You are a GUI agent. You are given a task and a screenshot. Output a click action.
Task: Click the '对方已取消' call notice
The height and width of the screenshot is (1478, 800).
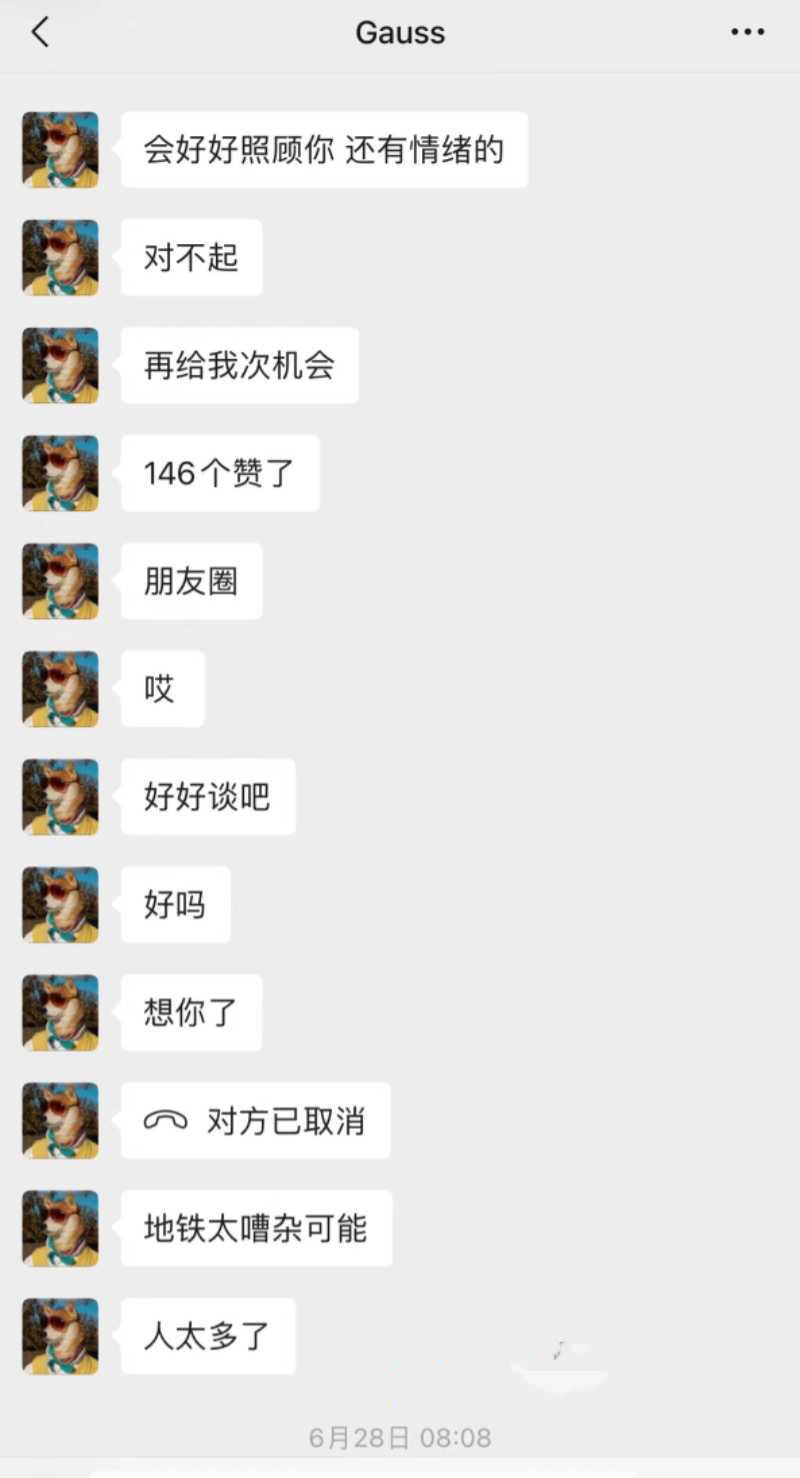coord(255,1121)
